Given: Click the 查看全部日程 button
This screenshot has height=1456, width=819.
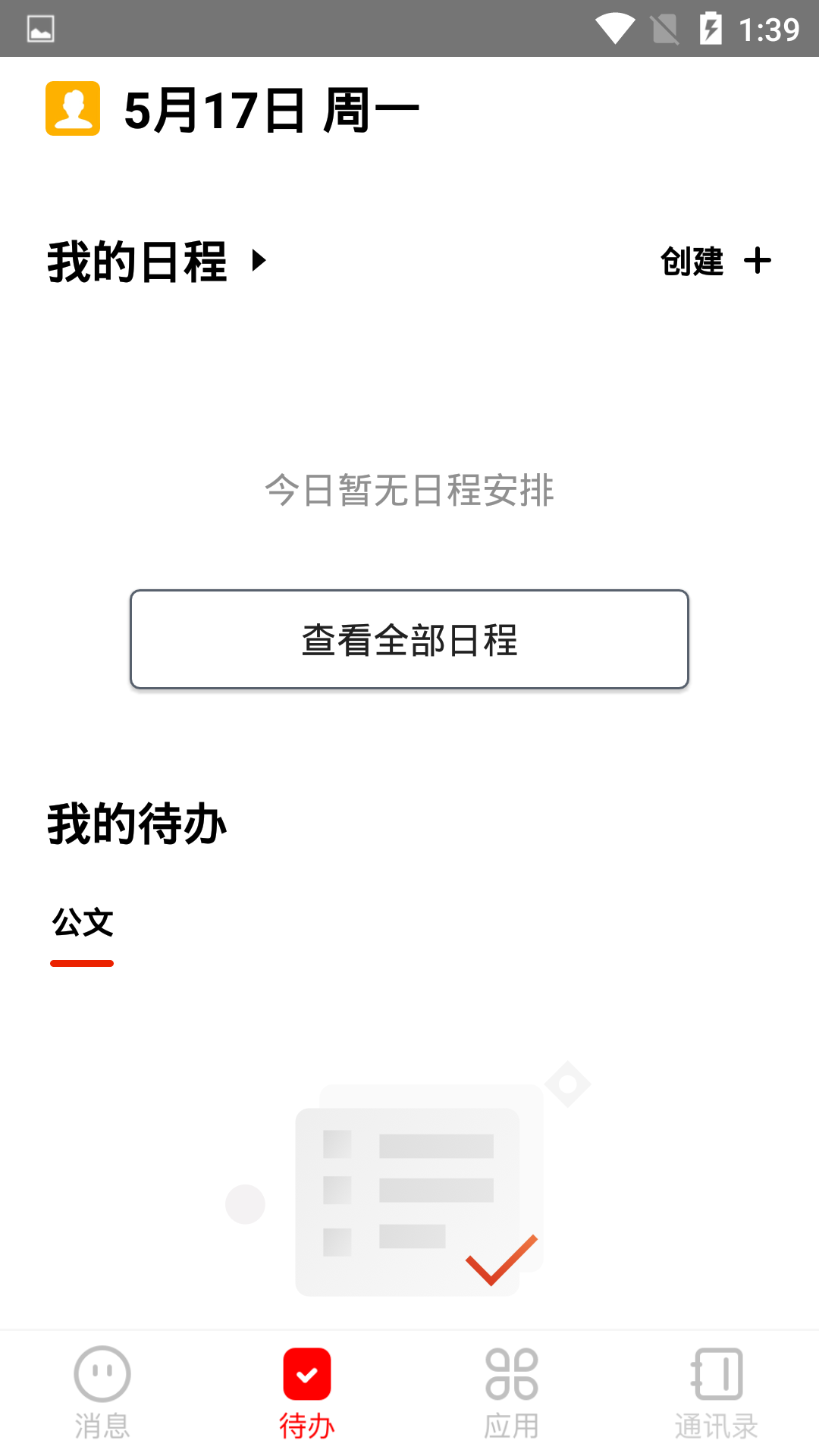Looking at the screenshot, I should click(409, 639).
